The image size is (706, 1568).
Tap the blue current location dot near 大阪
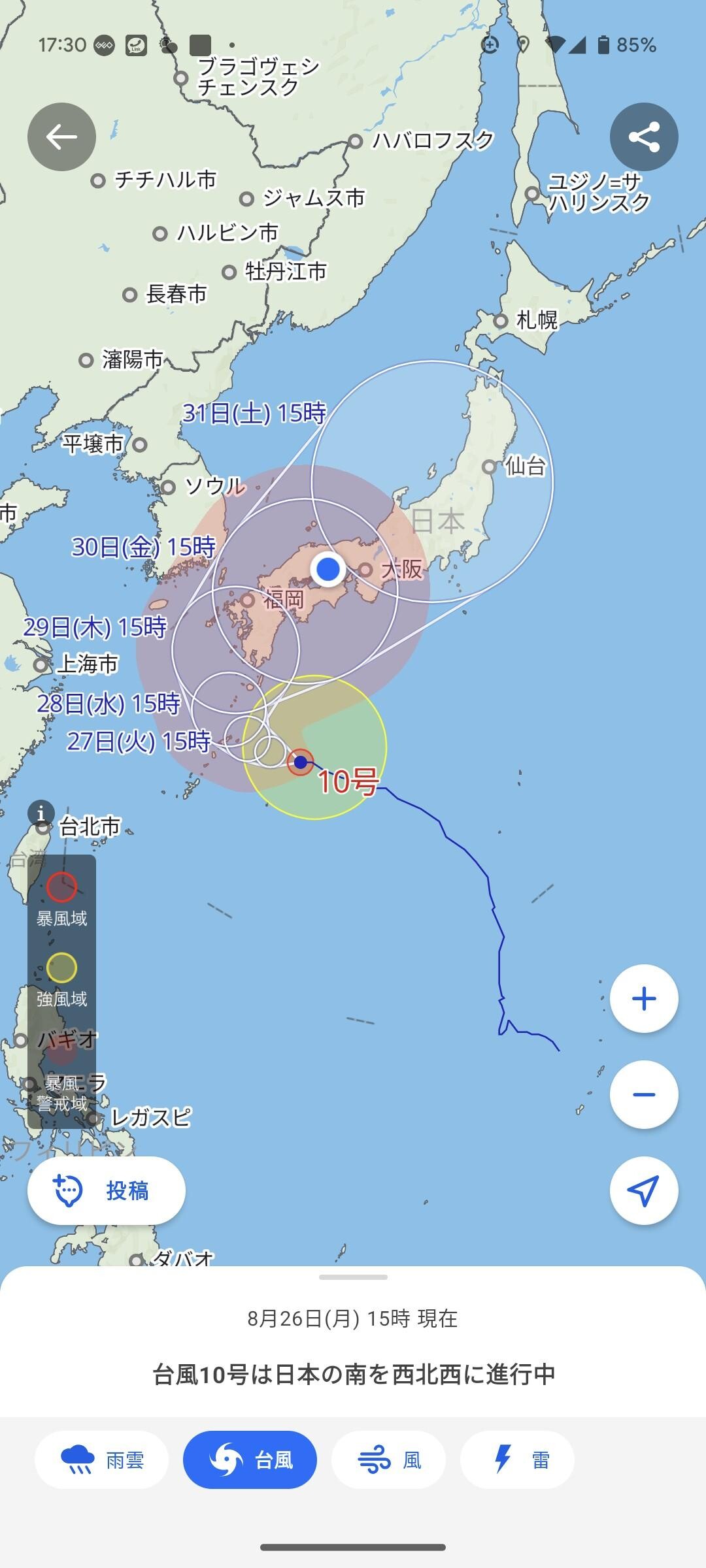click(329, 570)
